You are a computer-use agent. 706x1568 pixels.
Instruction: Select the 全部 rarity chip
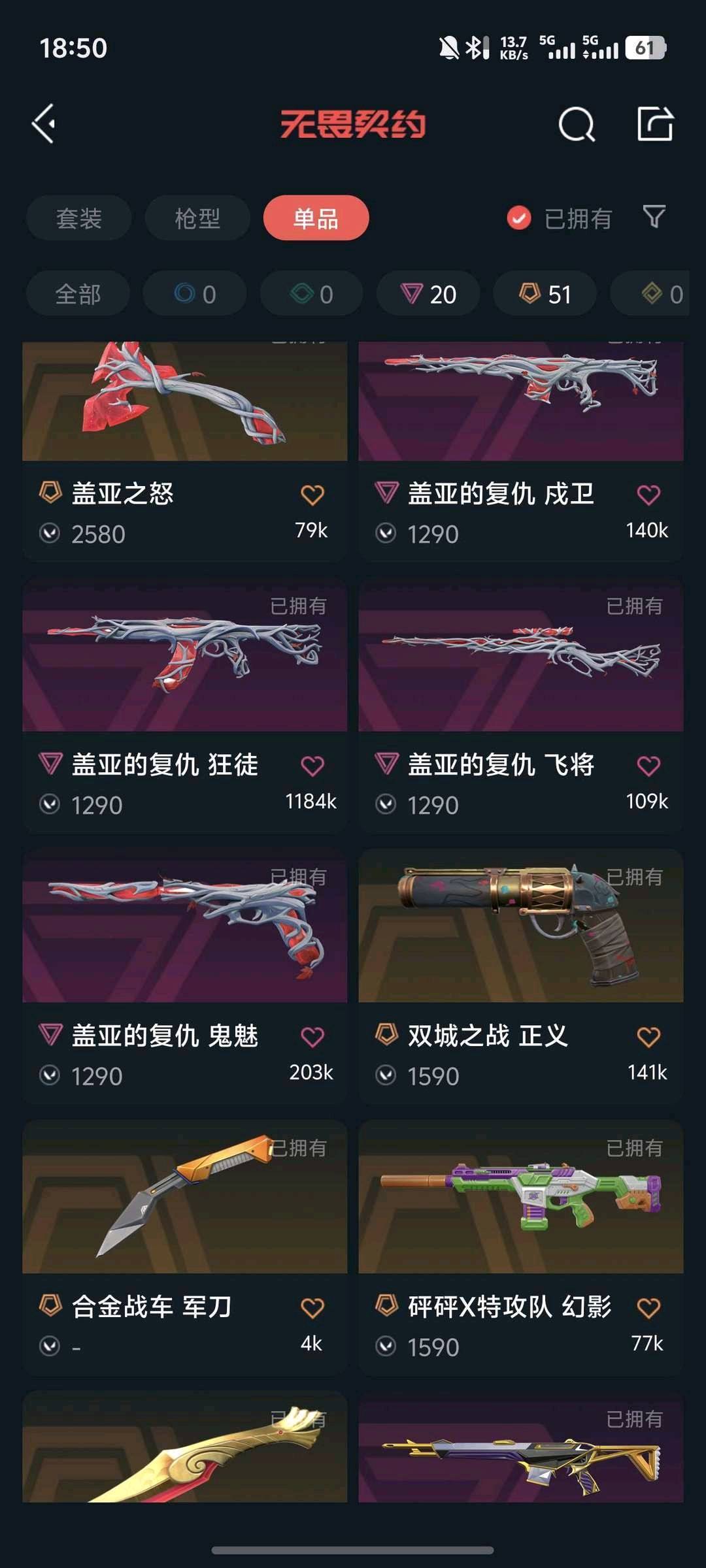tap(78, 294)
